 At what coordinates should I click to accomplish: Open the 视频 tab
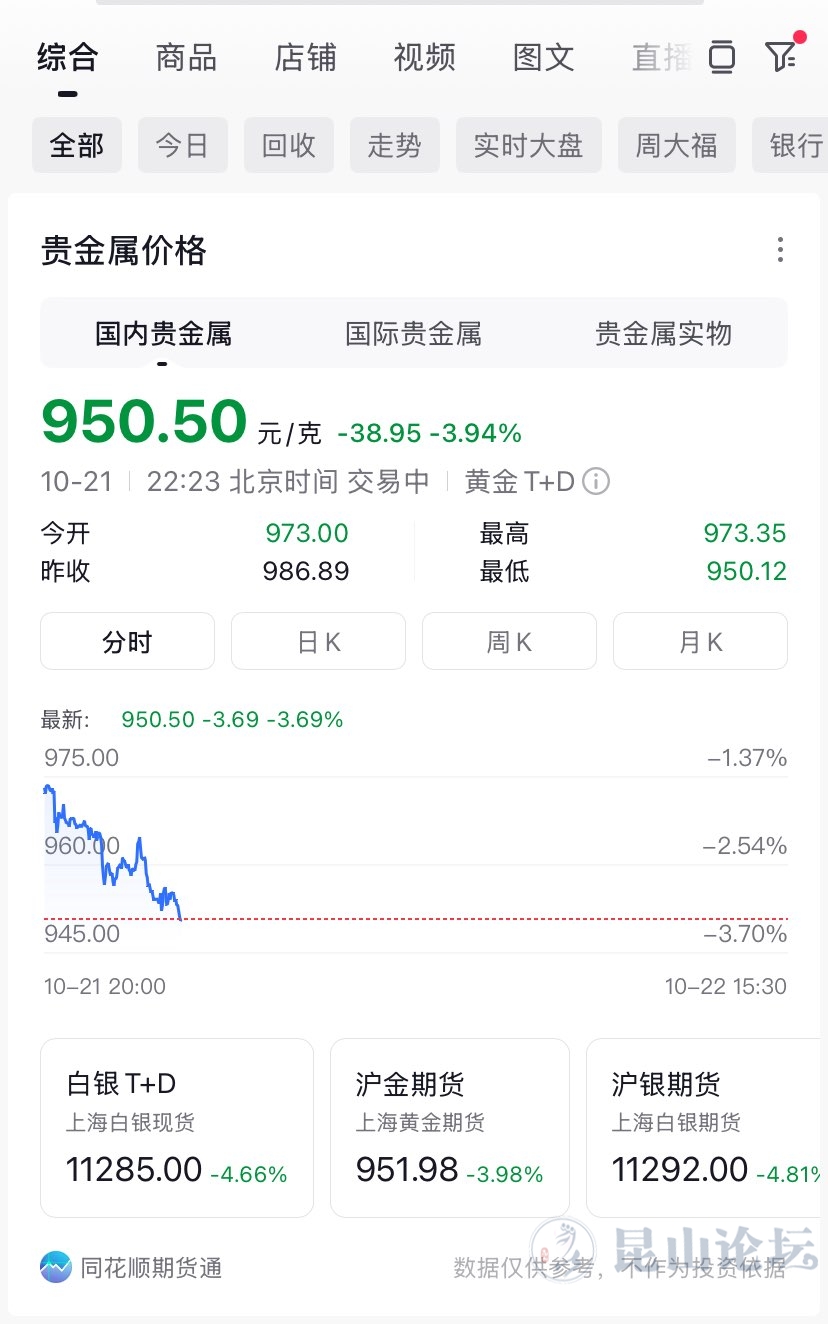pyautogui.click(x=424, y=57)
